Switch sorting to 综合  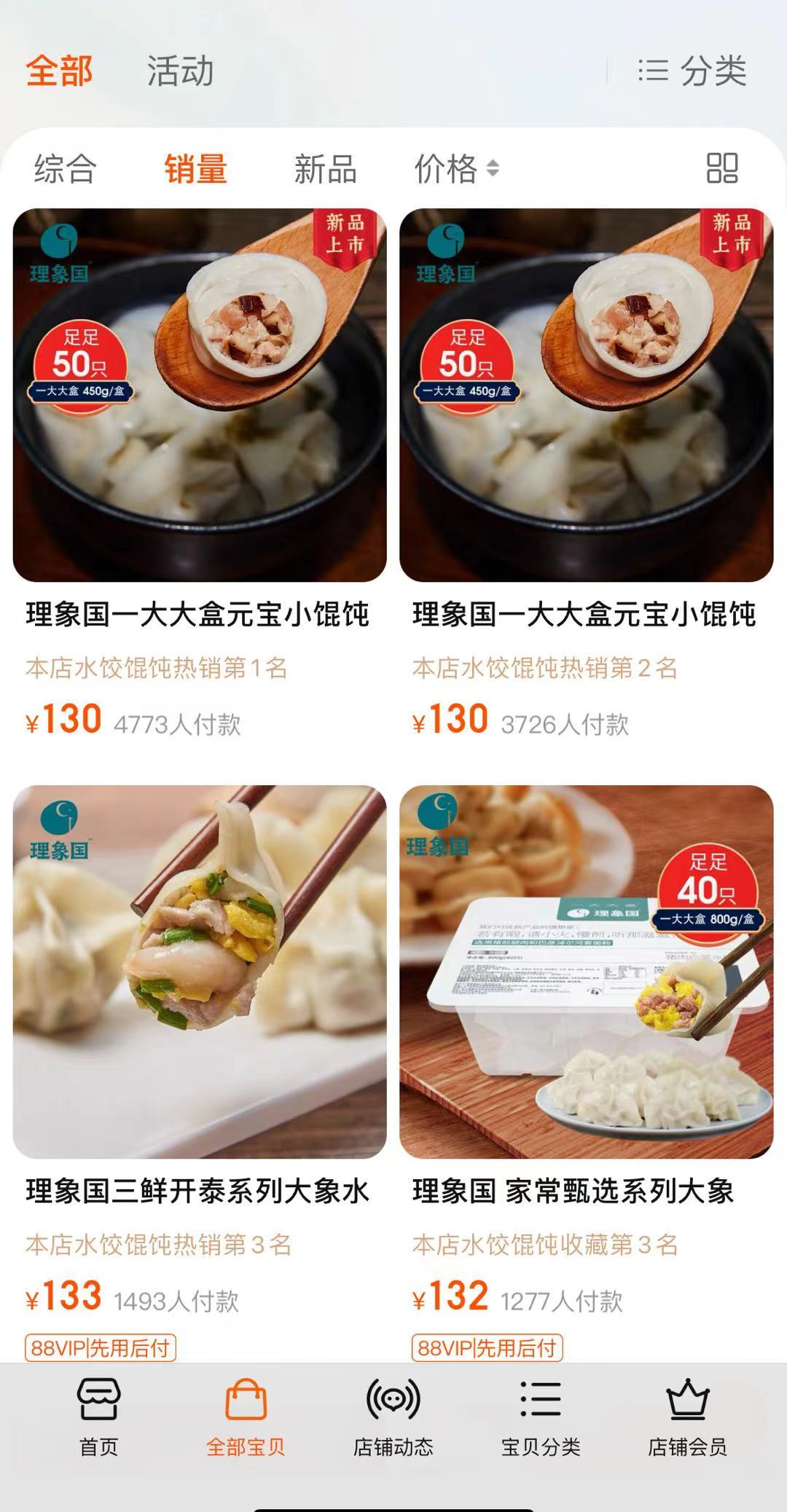65,170
